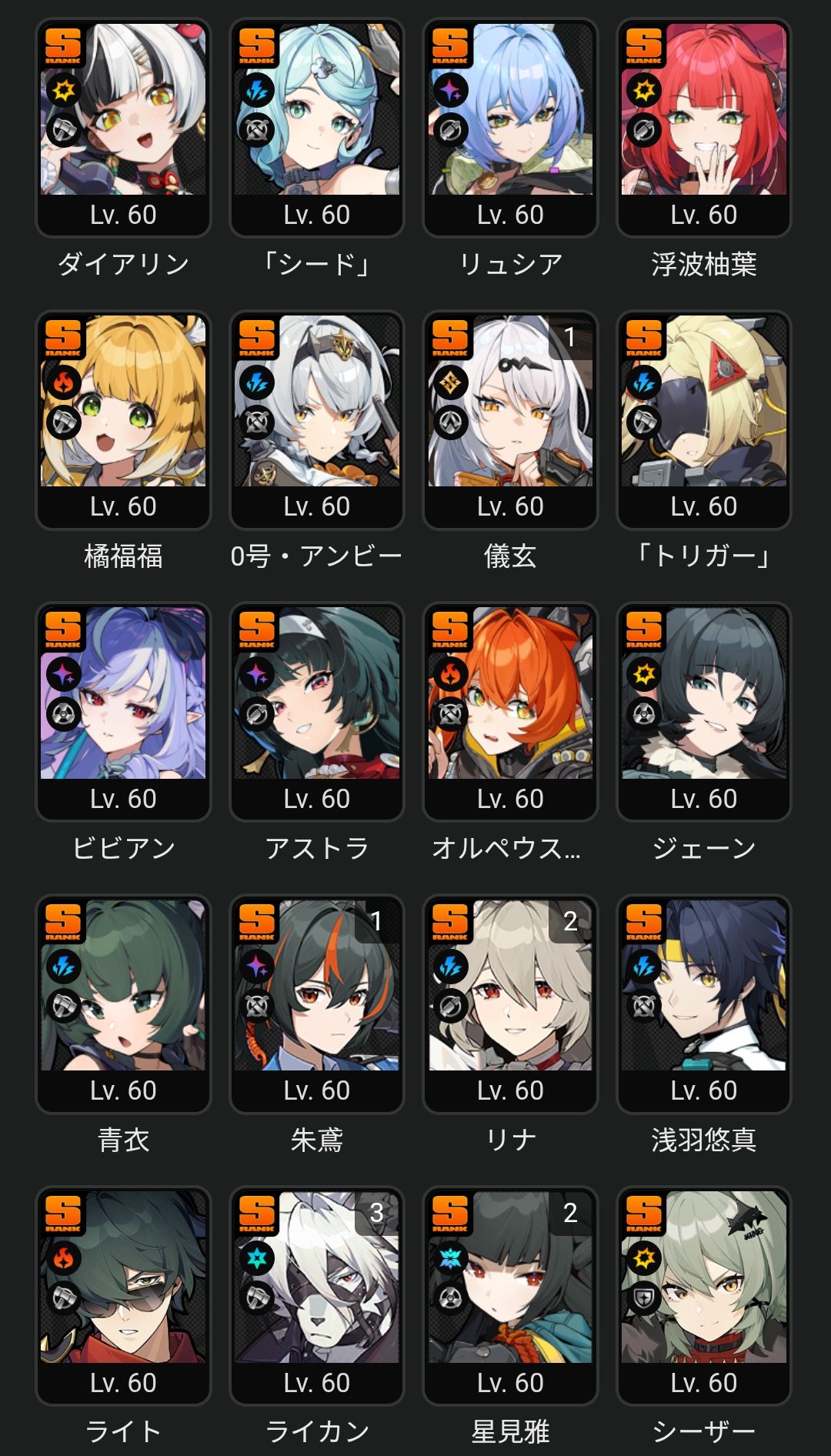Image resolution: width=831 pixels, height=1456 pixels.
Task: Tap the リナ agent card
Action: [x=510, y=1003]
